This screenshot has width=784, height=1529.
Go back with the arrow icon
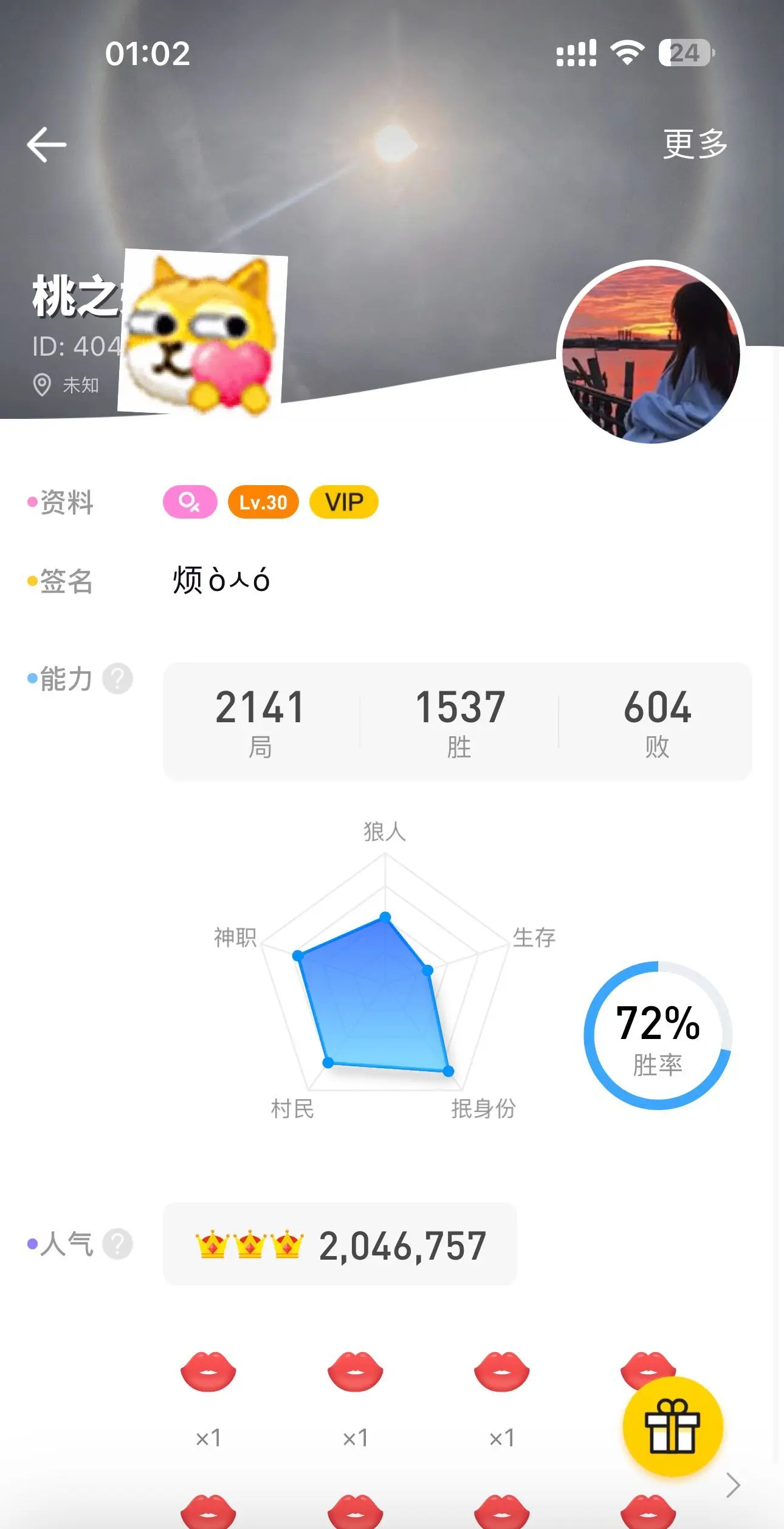(x=47, y=145)
